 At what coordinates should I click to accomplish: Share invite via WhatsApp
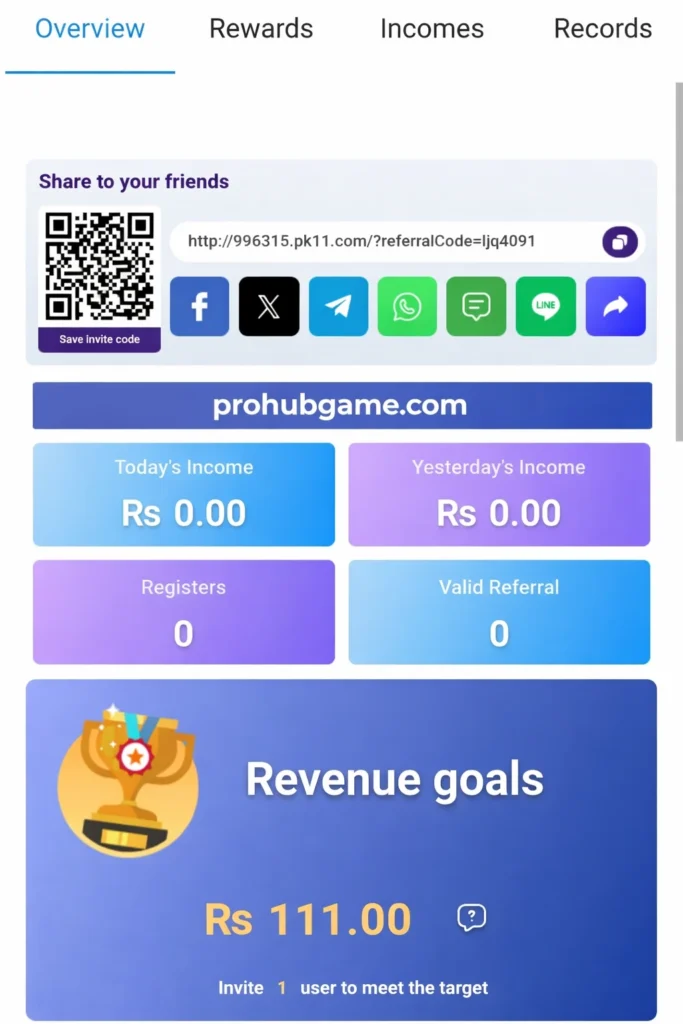[x=407, y=306]
